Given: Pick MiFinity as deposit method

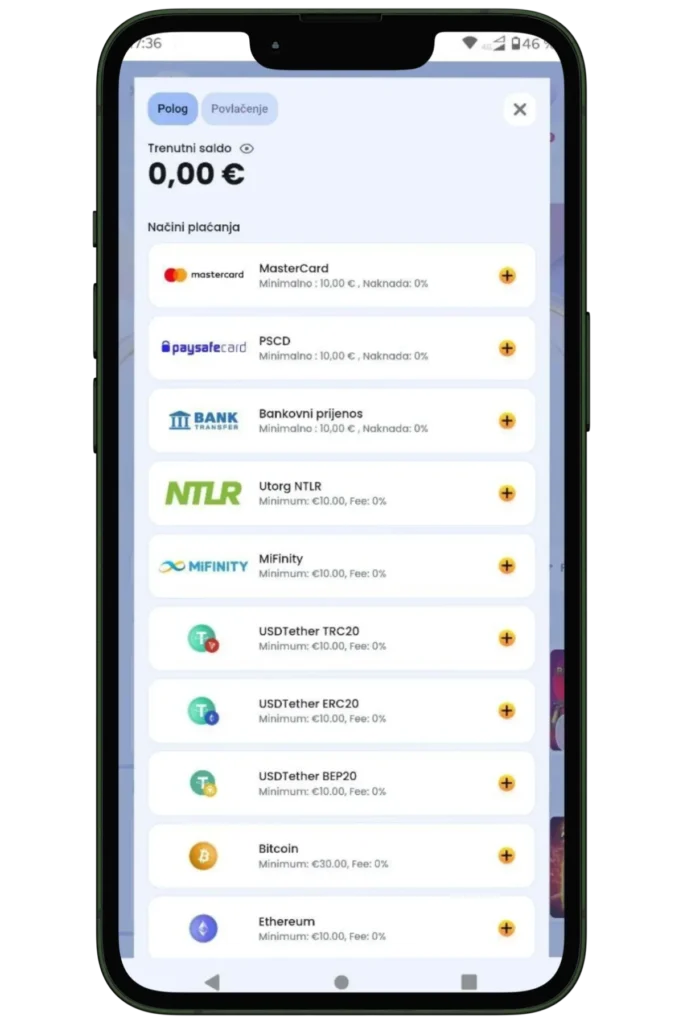Looking at the screenshot, I should (x=341, y=566).
